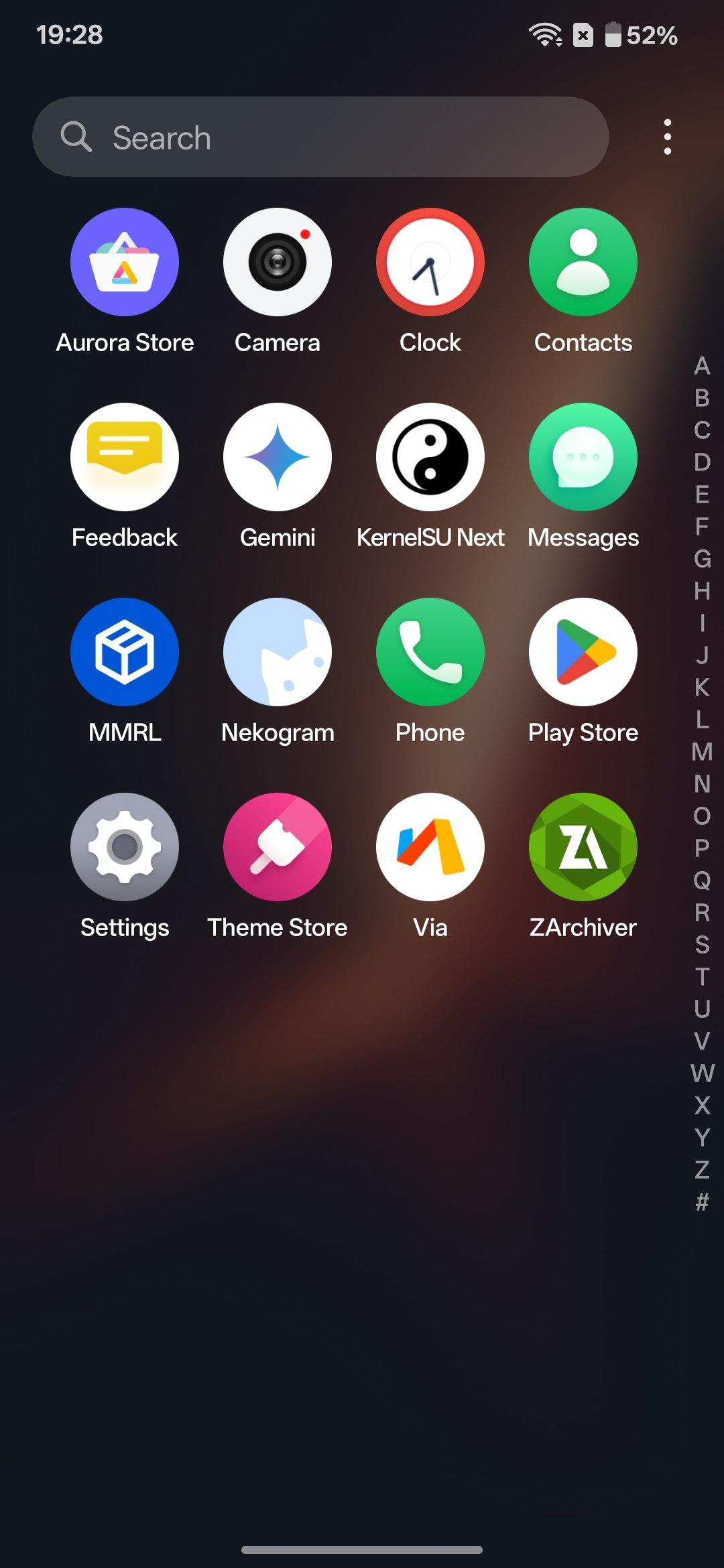Open Nekogram
This screenshot has height=1568, width=724.
278,652
